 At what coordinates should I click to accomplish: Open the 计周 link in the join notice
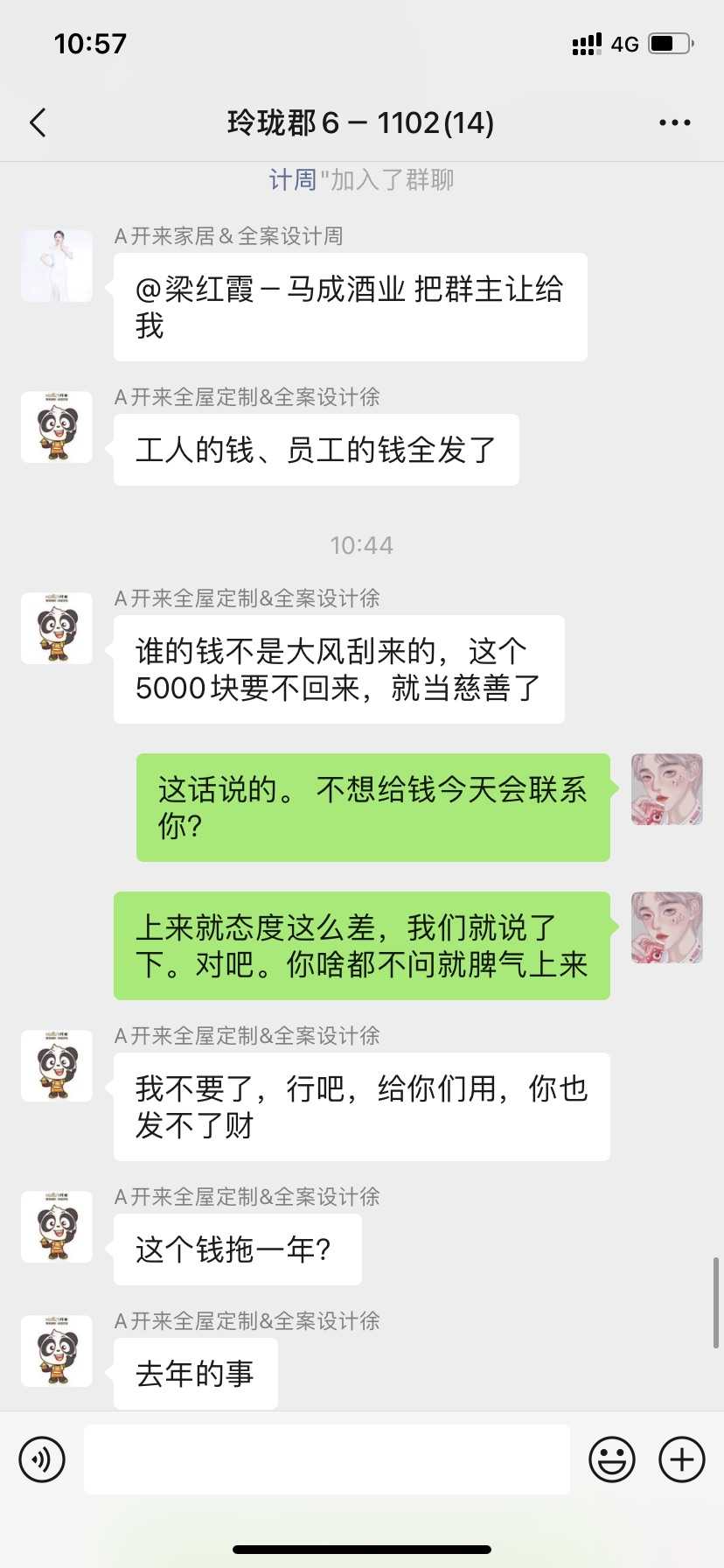pyautogui.click(x=292, y=180)
